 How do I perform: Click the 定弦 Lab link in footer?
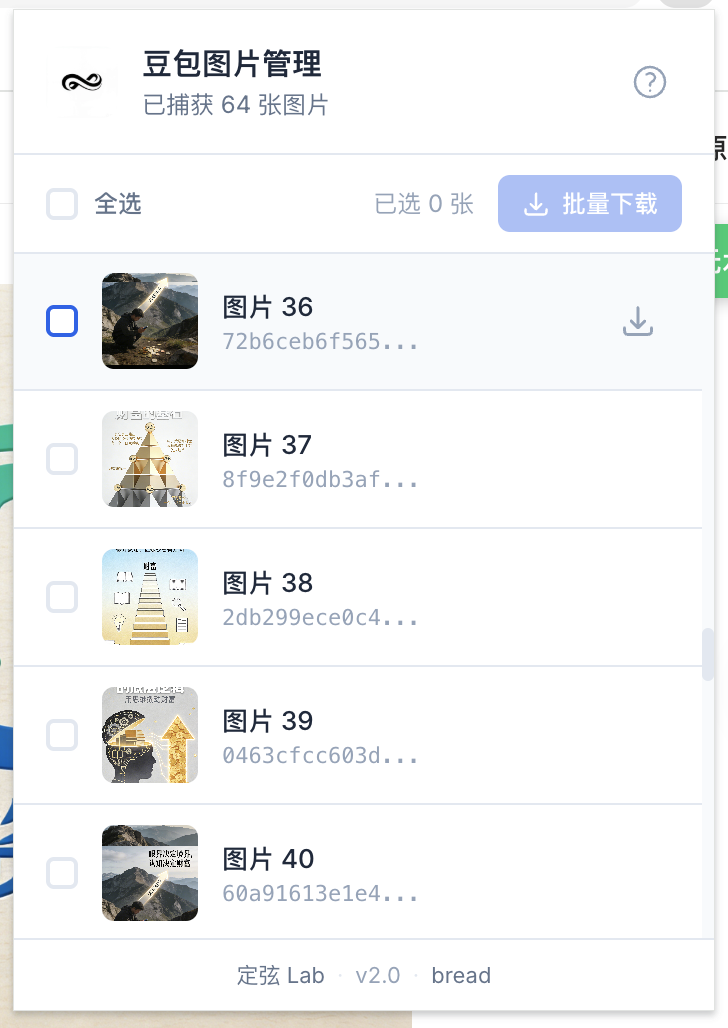tap(281, 975)
